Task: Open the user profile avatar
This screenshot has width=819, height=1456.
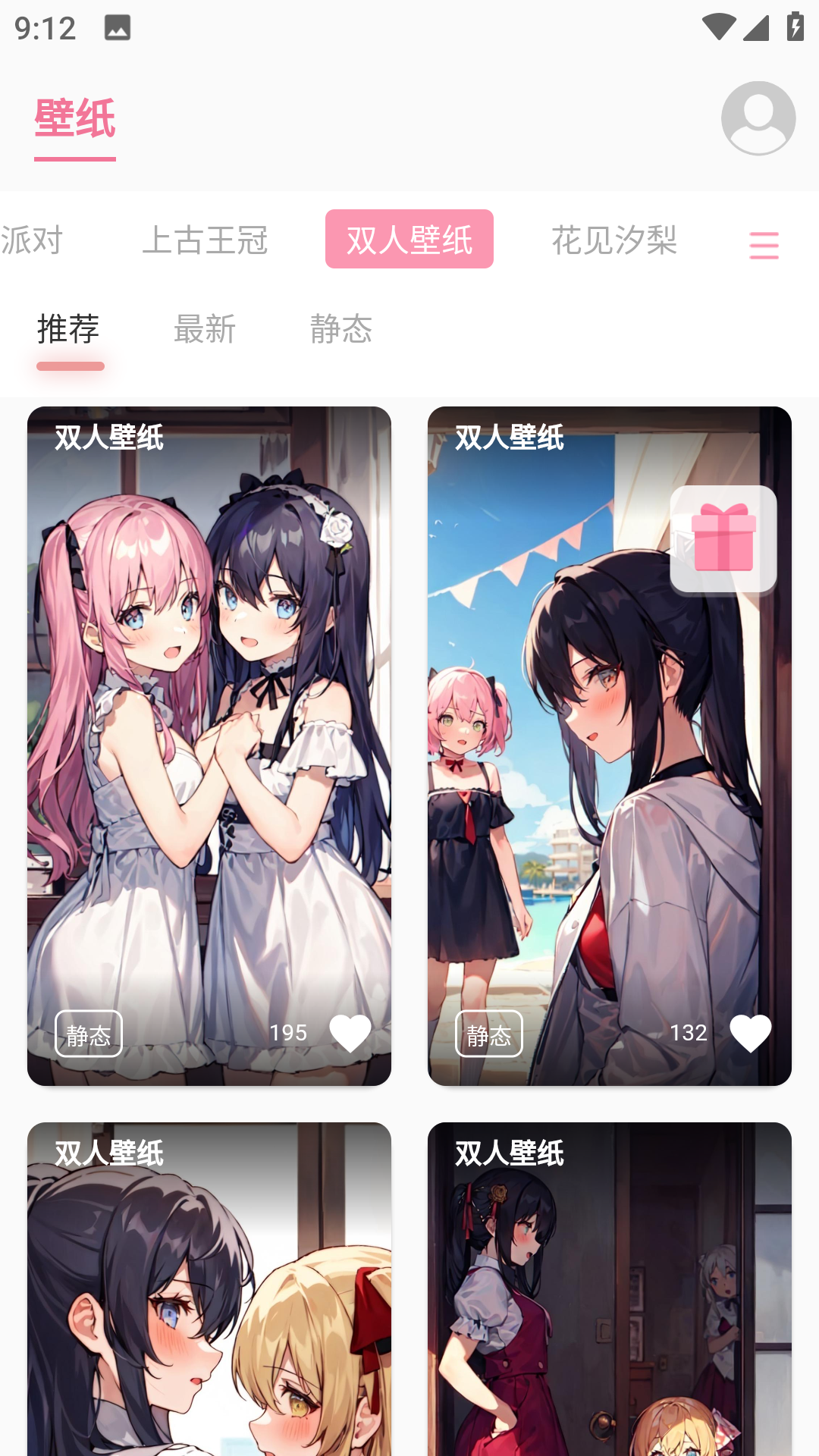Action: click(x=758, y=118)
